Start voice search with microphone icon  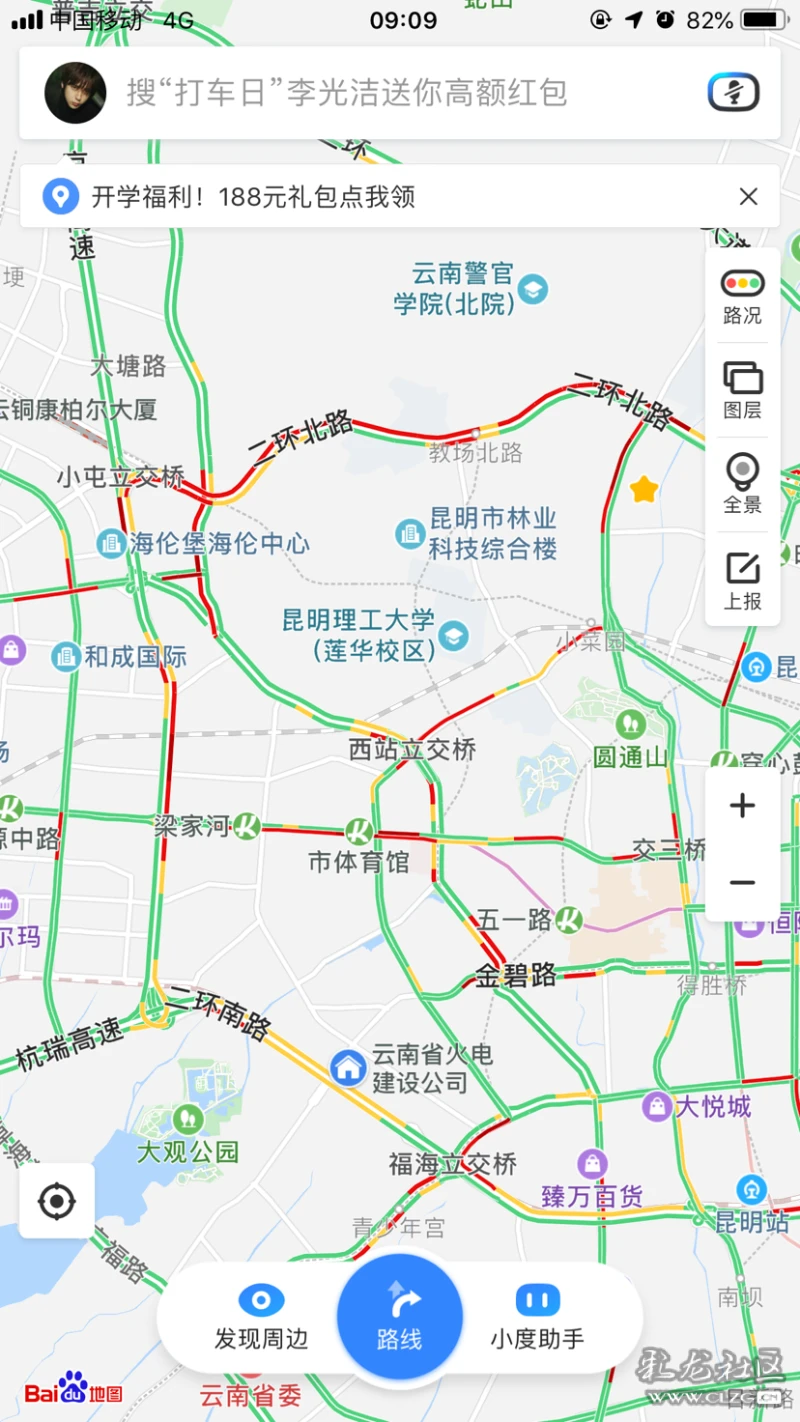click(x=734, y=93)
